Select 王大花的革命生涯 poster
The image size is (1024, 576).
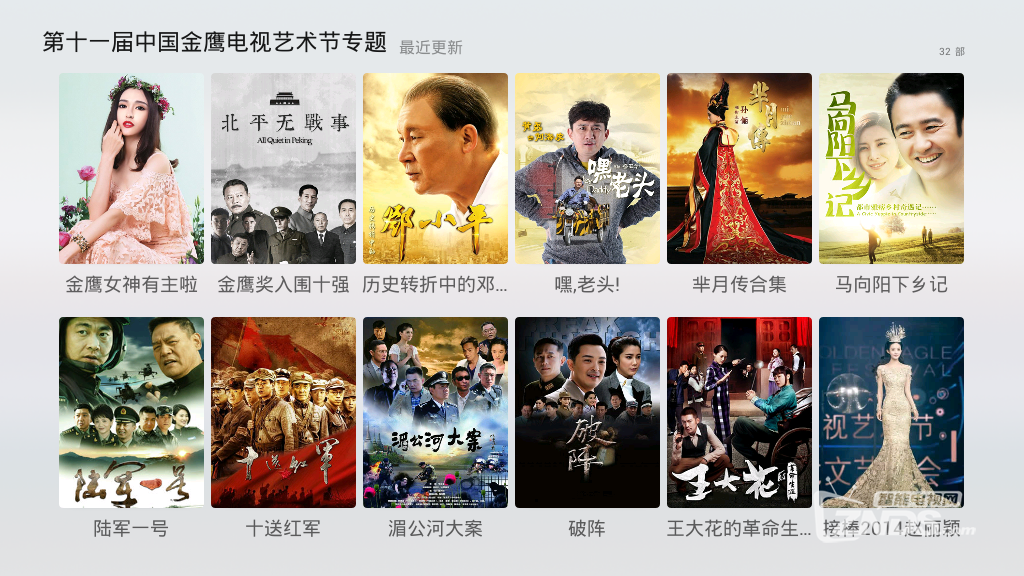(739, 412)
